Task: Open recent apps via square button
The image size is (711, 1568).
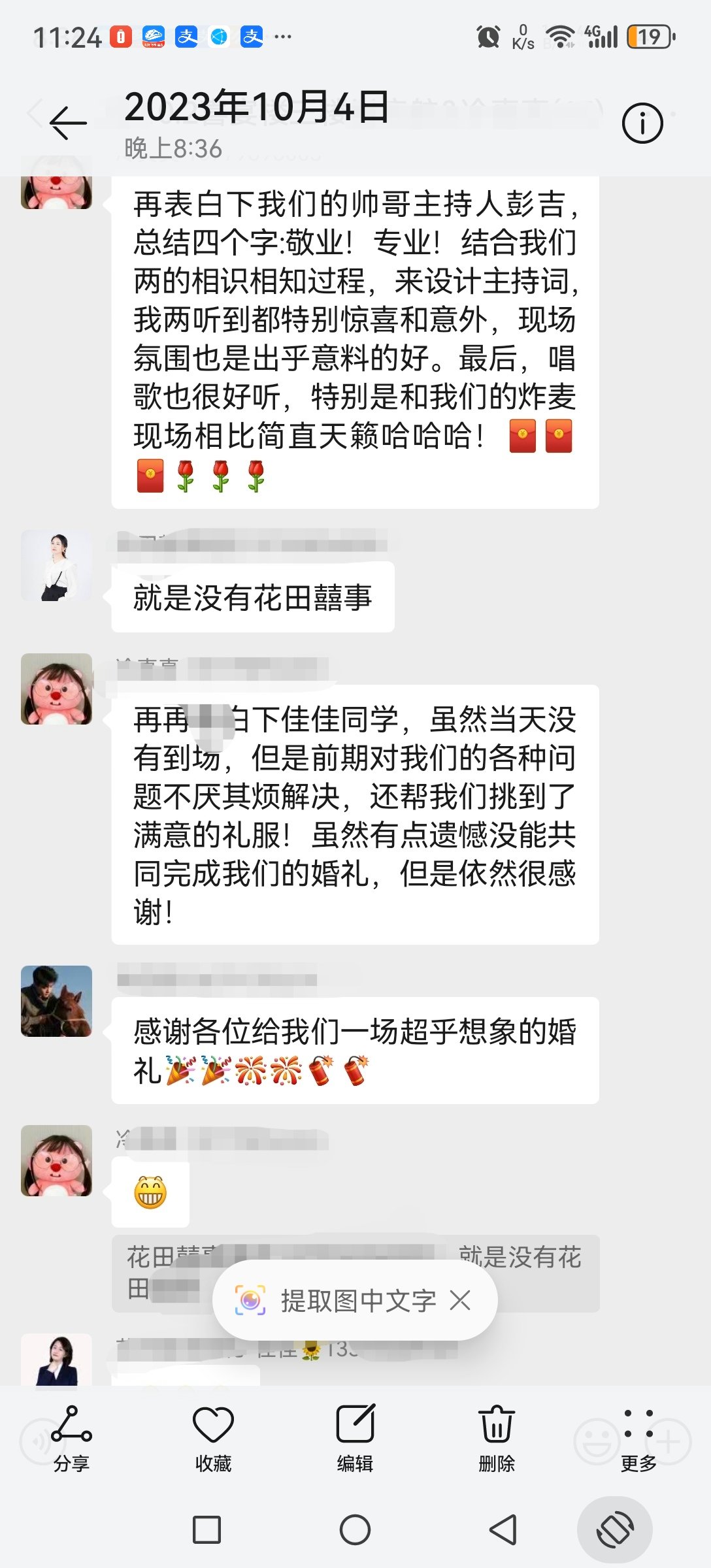Action: (207, 1529)
